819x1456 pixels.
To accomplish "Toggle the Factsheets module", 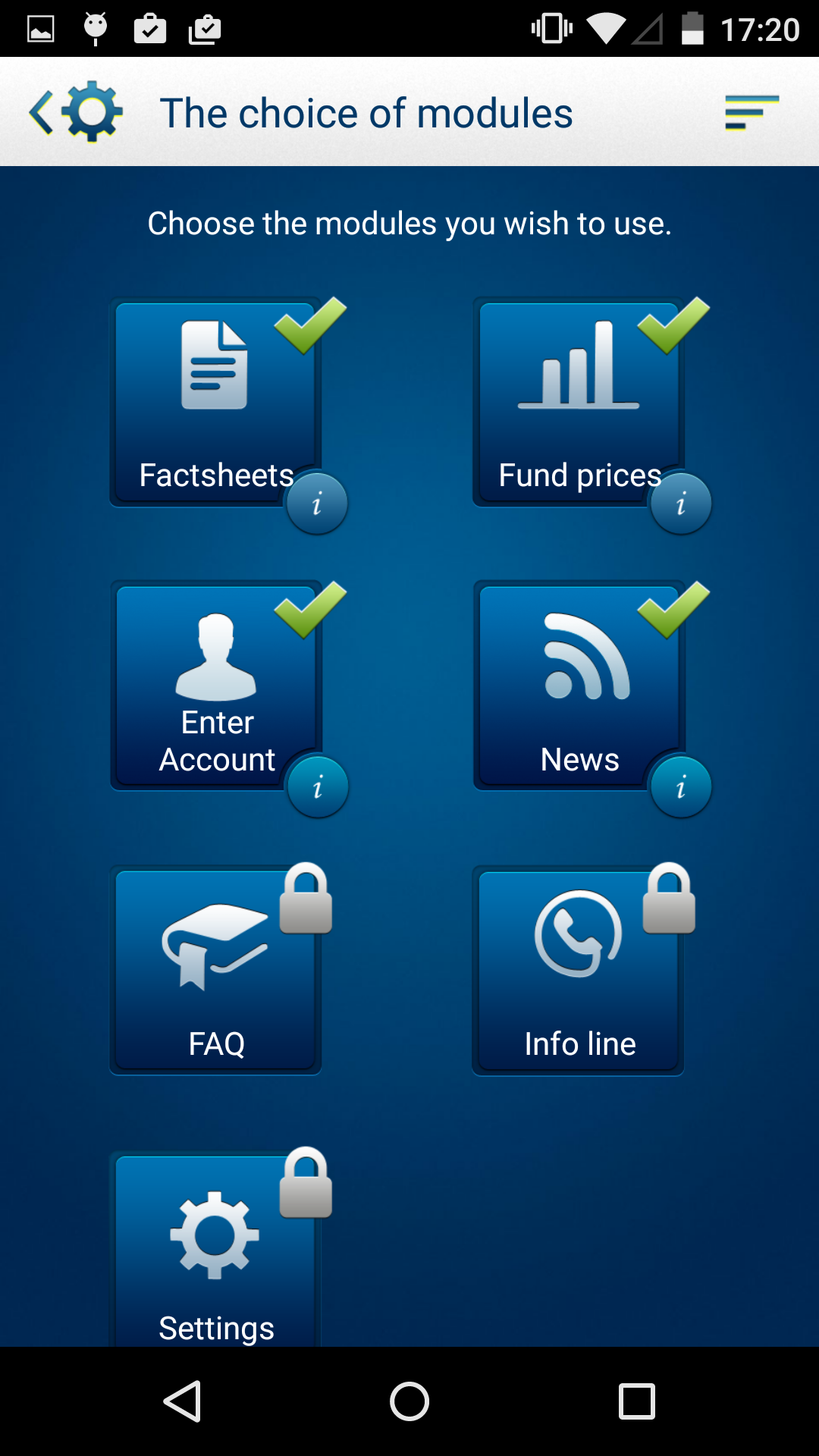I will [x=215, y=402].
